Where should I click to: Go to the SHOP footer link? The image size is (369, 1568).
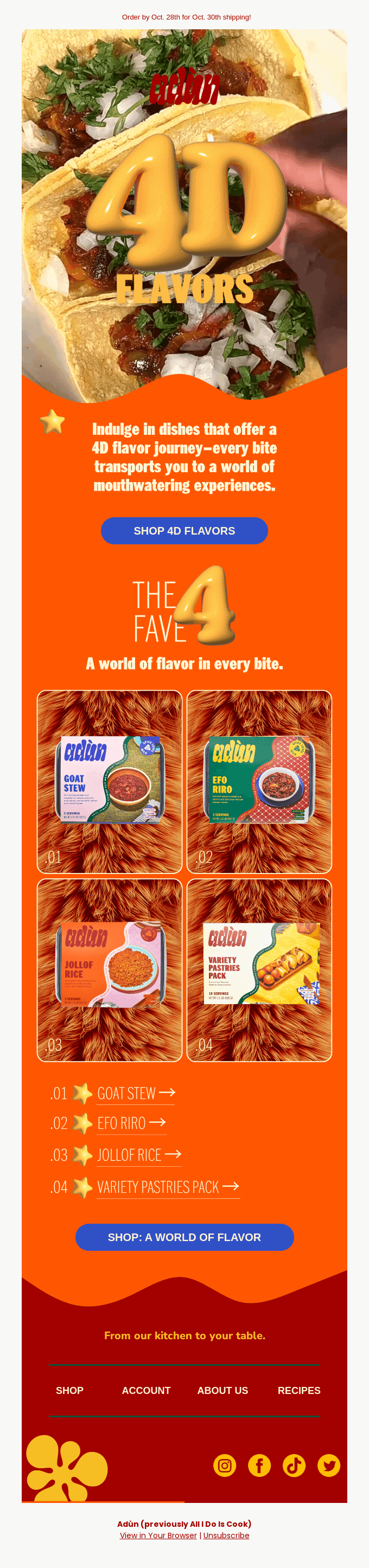pos(69,1391)
